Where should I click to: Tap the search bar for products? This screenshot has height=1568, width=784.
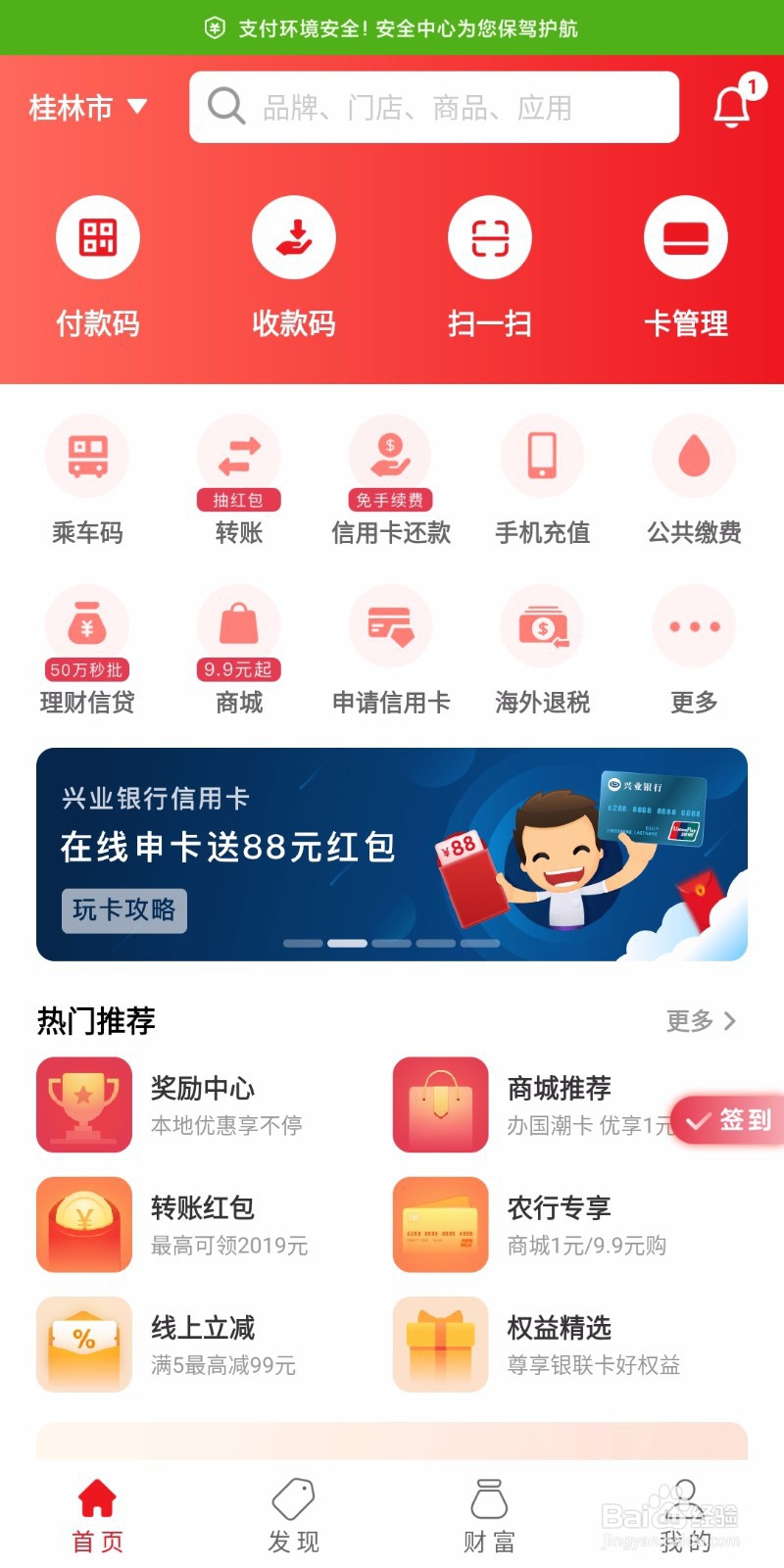(x=434, y=108)
